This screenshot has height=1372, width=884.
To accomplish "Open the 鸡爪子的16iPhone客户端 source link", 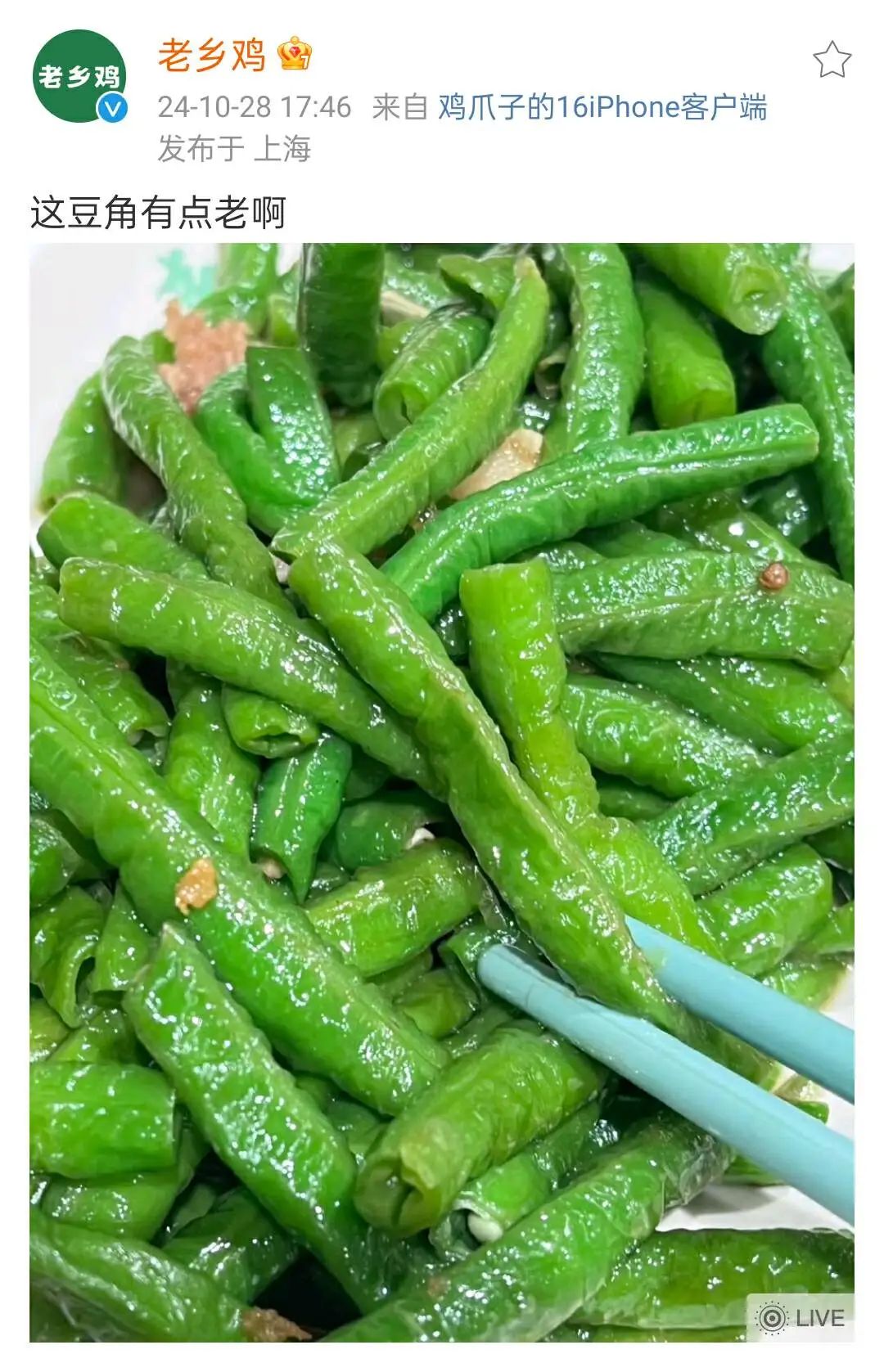I will click(602, 107).
